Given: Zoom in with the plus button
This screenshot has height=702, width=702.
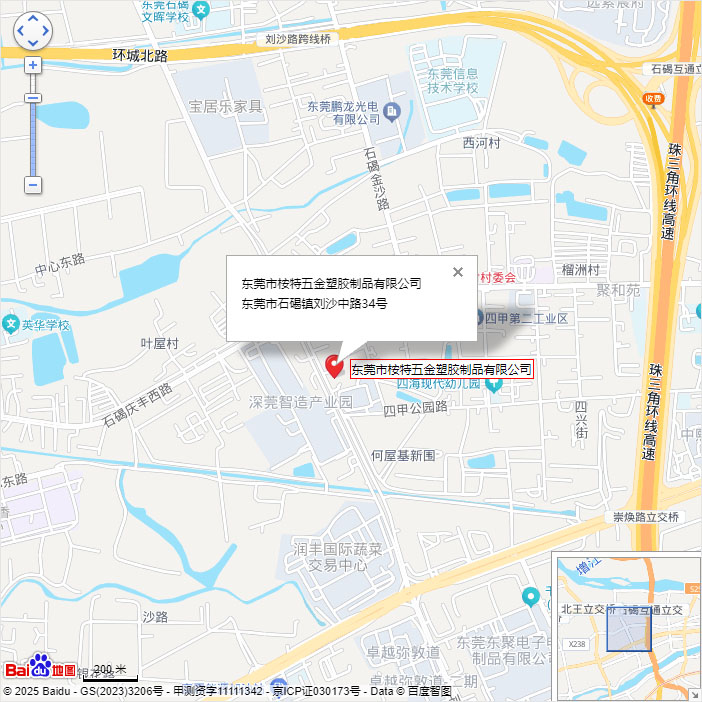Looking at the screenshot, I should 33,65.
